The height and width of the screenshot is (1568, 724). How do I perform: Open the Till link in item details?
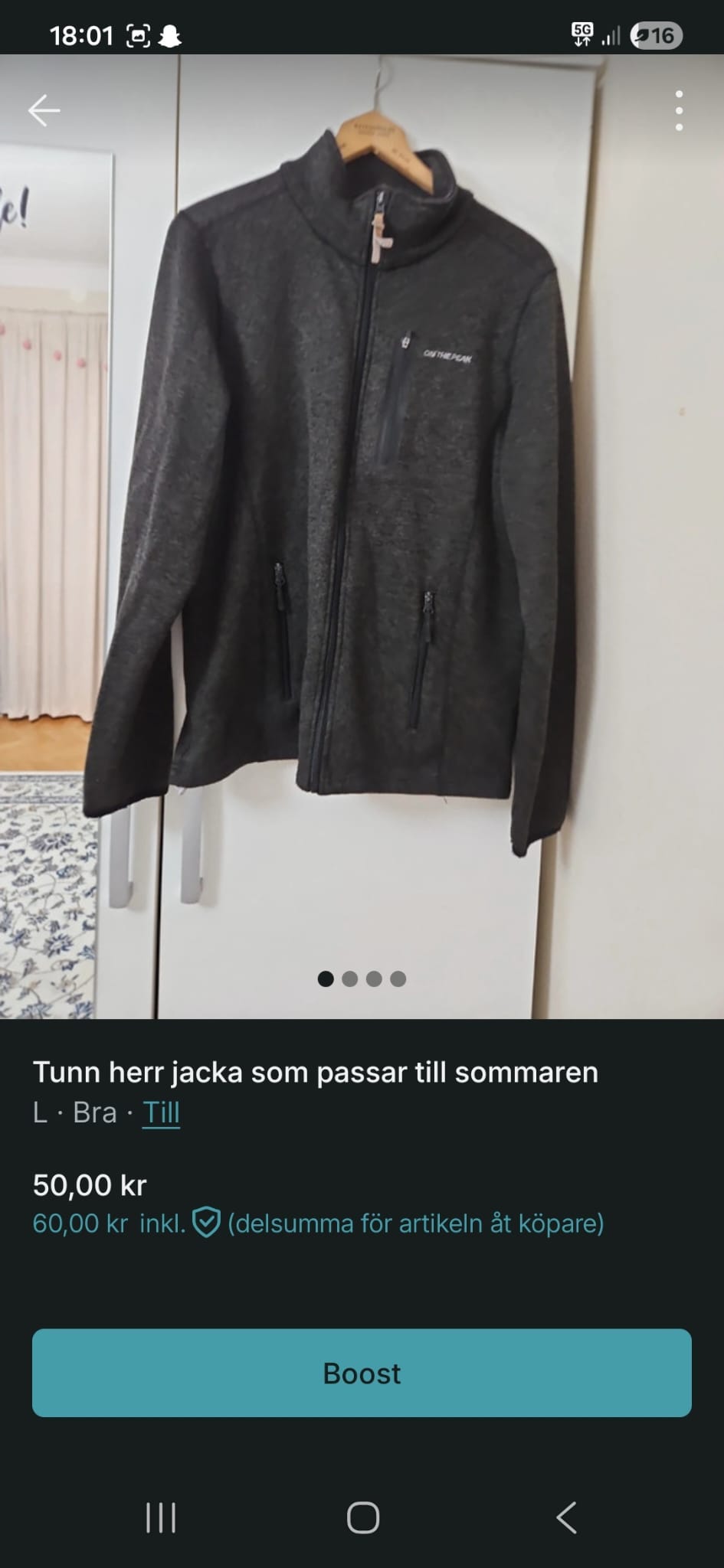(x=160, y=1113)
